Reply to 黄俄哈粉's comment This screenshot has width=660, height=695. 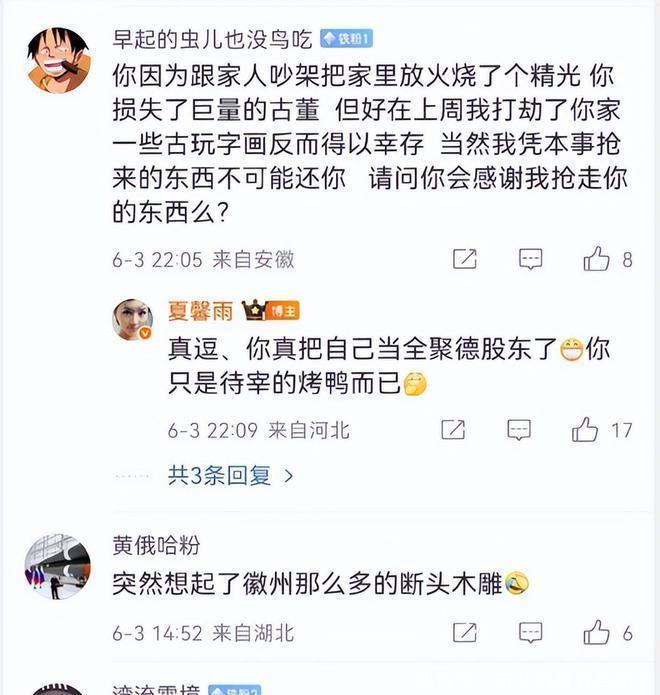[530, 632]
